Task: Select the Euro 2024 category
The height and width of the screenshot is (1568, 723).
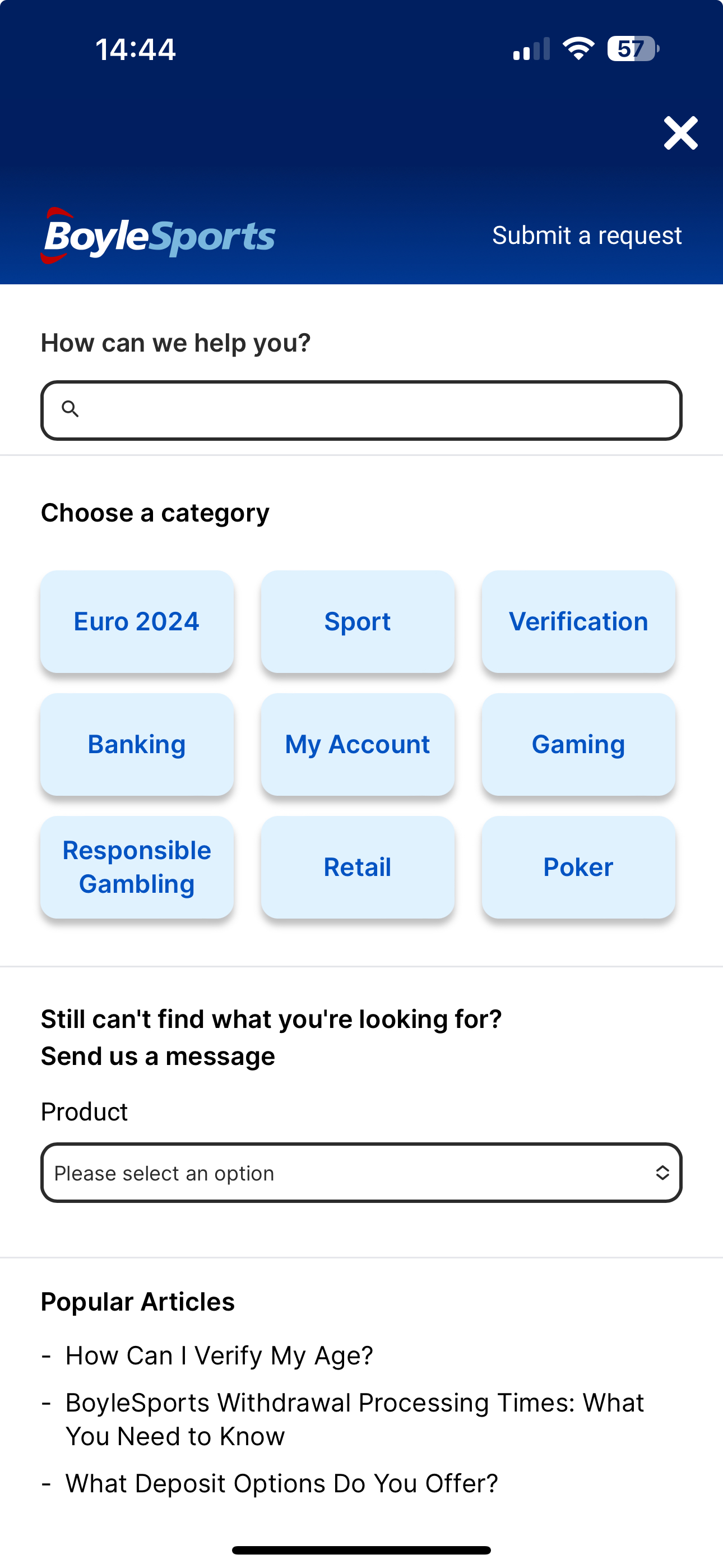Action: point(136,621)
